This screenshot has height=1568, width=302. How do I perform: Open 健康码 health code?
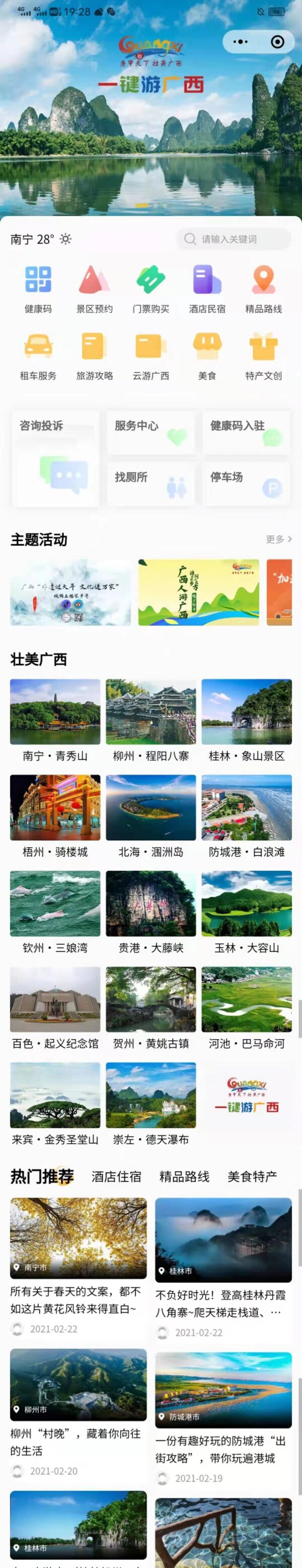click(x=38, y=289)
